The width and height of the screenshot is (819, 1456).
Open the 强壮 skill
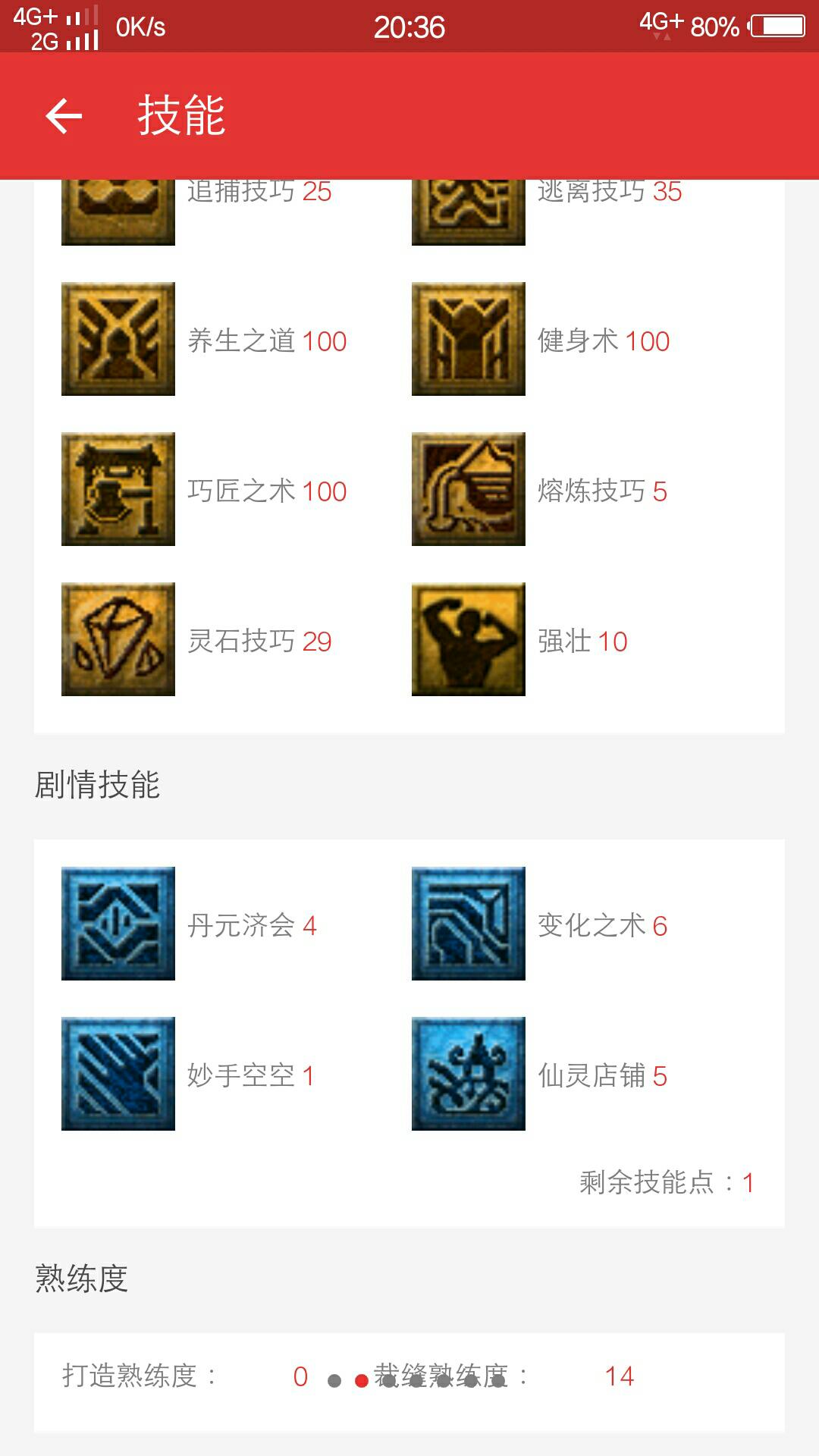[x=469, y=639]
